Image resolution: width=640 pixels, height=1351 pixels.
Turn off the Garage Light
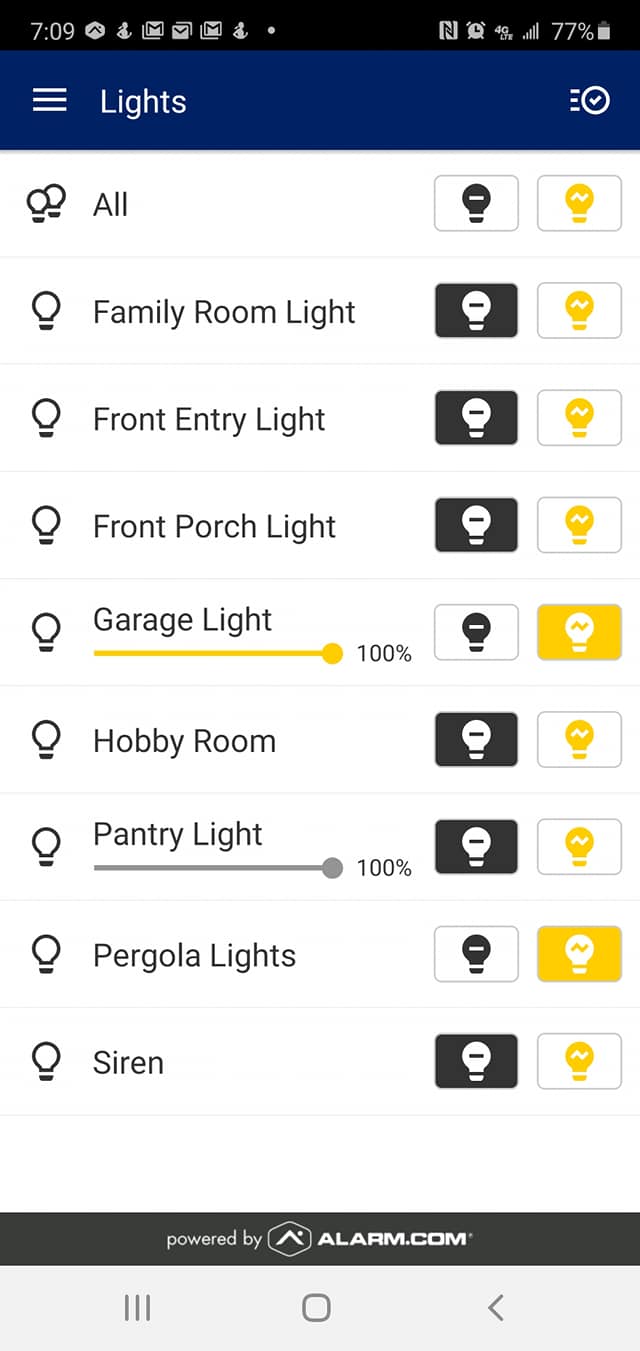click(x=476, y=632)
